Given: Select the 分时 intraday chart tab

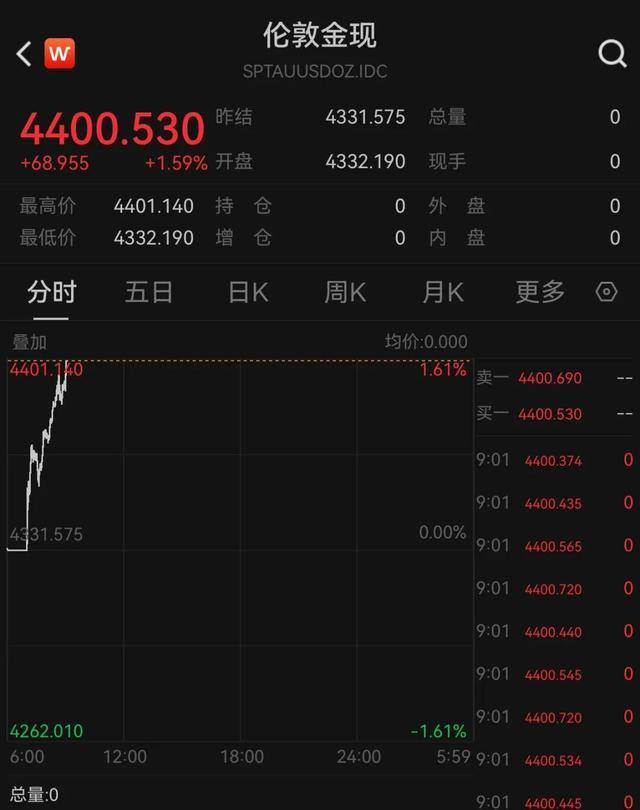Looking at the screenshot, I should click(x=51, y=292).
